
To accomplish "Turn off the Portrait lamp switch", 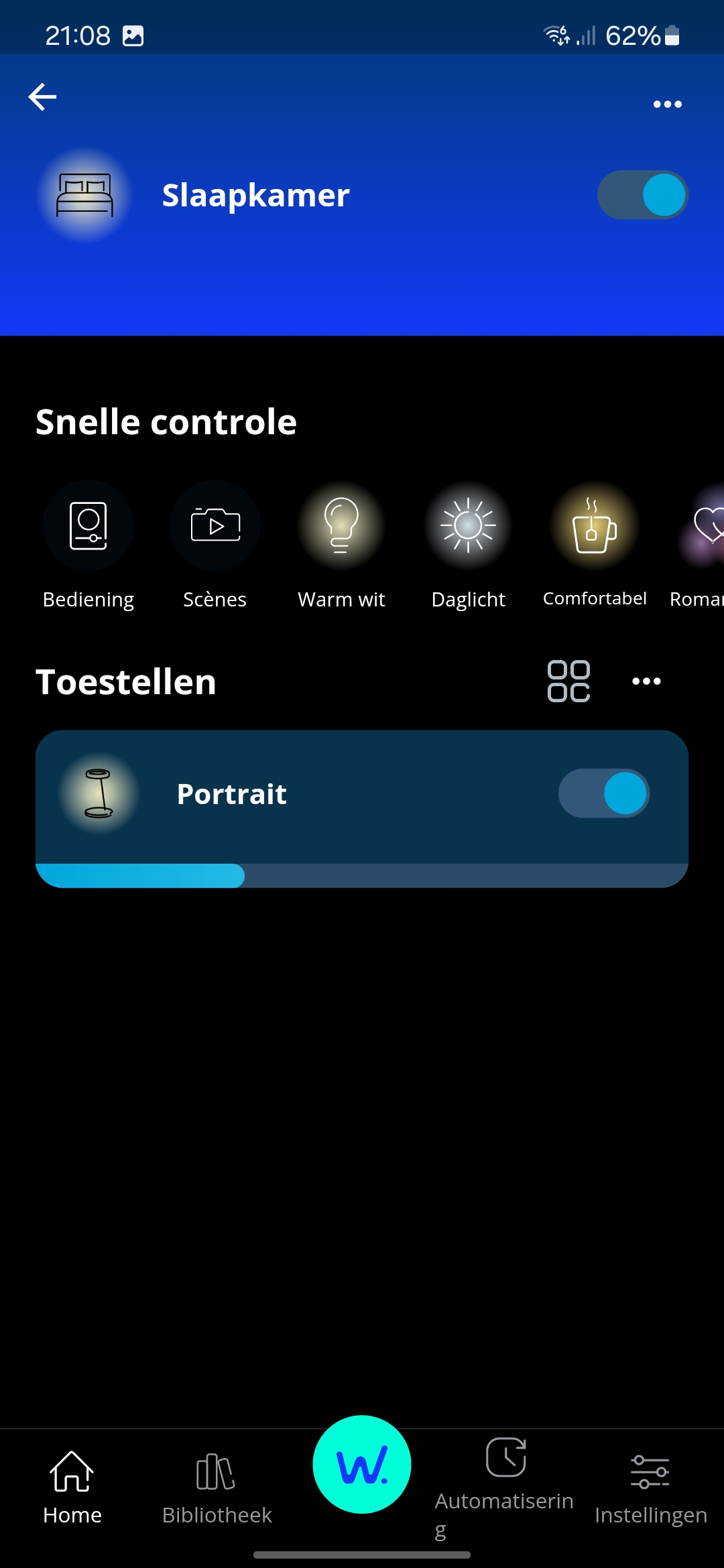I will tap(603, 793).
